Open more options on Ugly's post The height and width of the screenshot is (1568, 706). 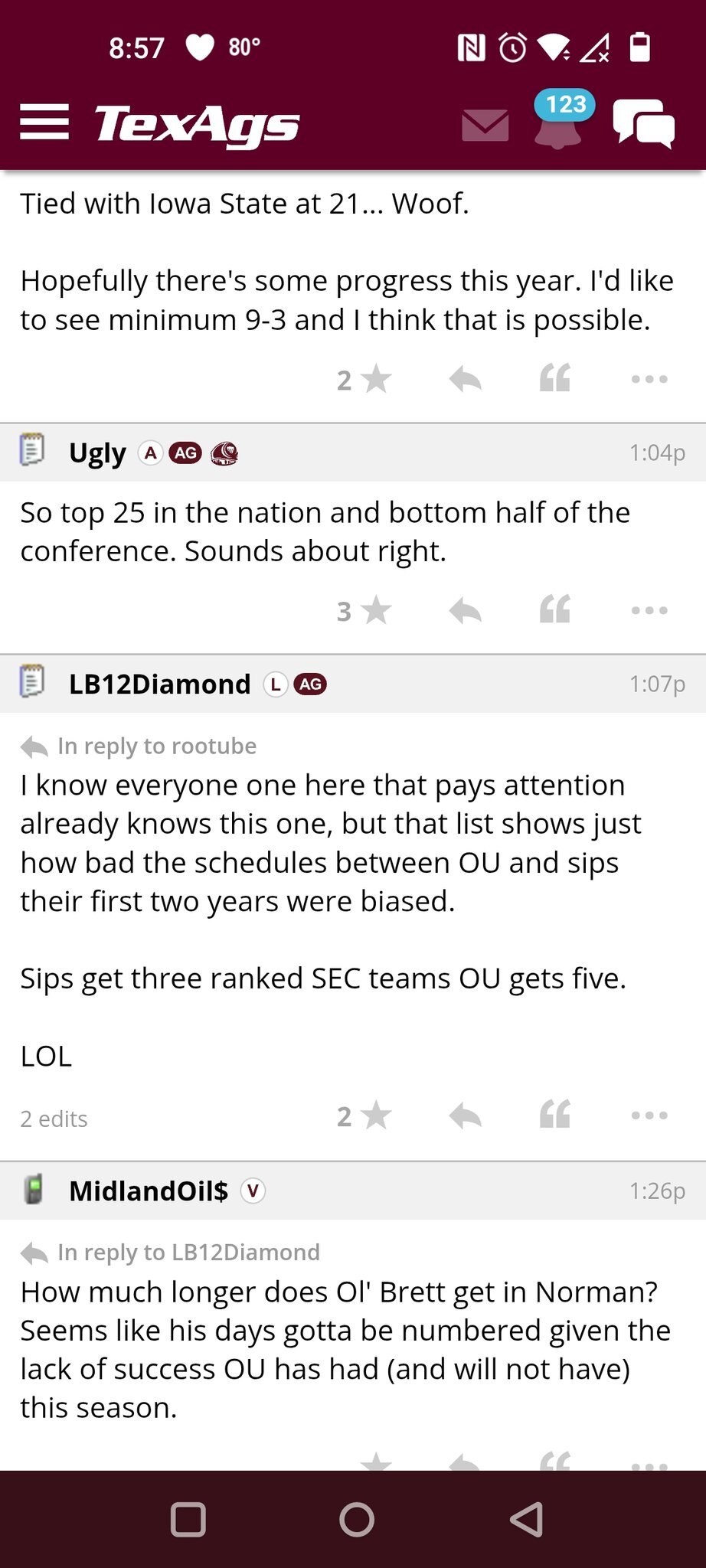click(649, 610)
